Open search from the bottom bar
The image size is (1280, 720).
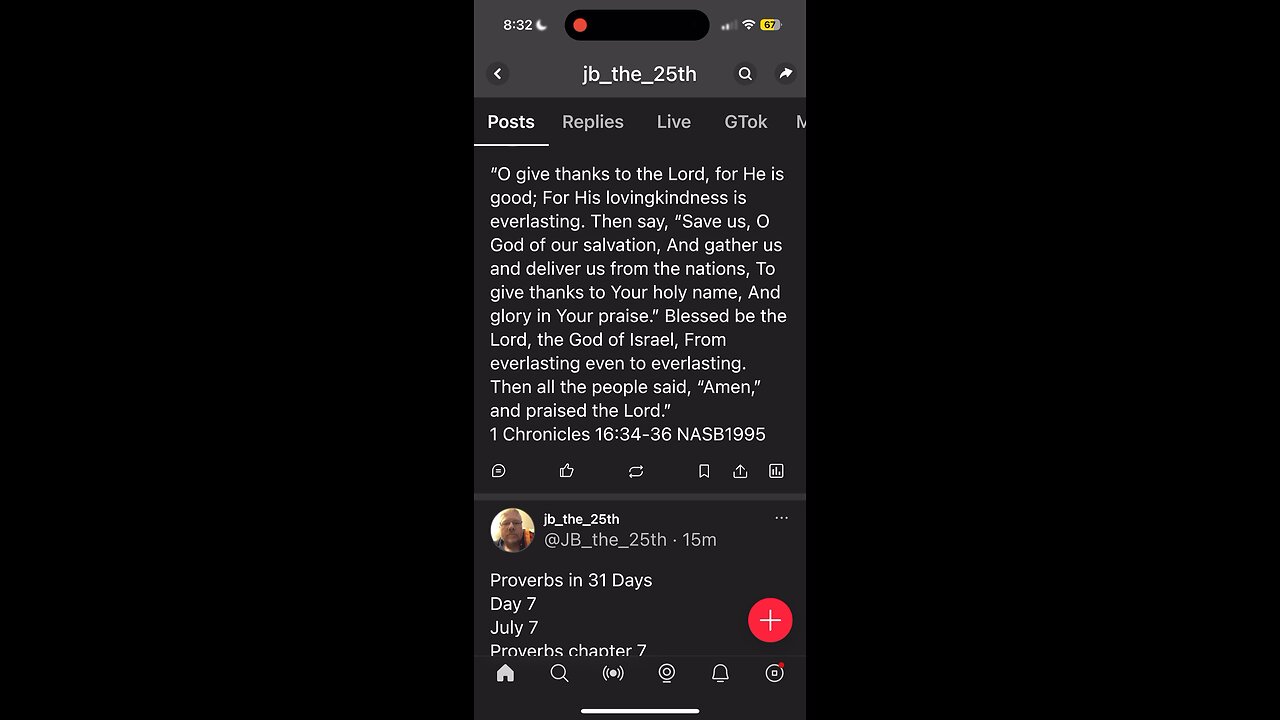pos(559,673)
